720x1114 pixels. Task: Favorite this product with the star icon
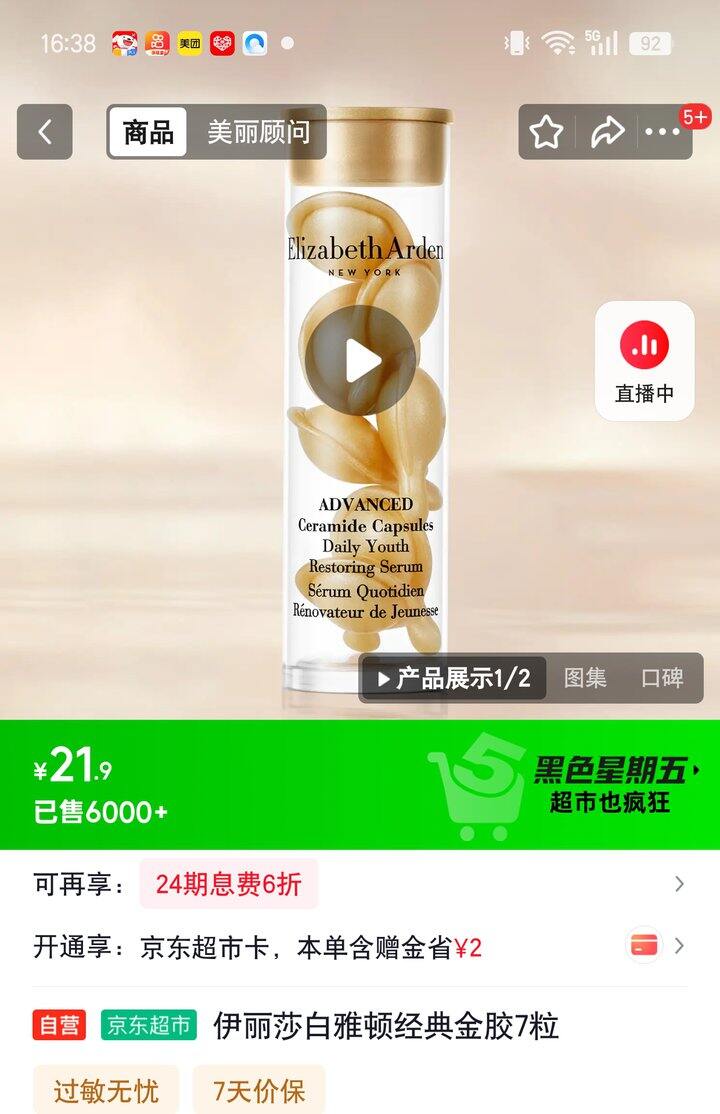[x=546, y=131]
